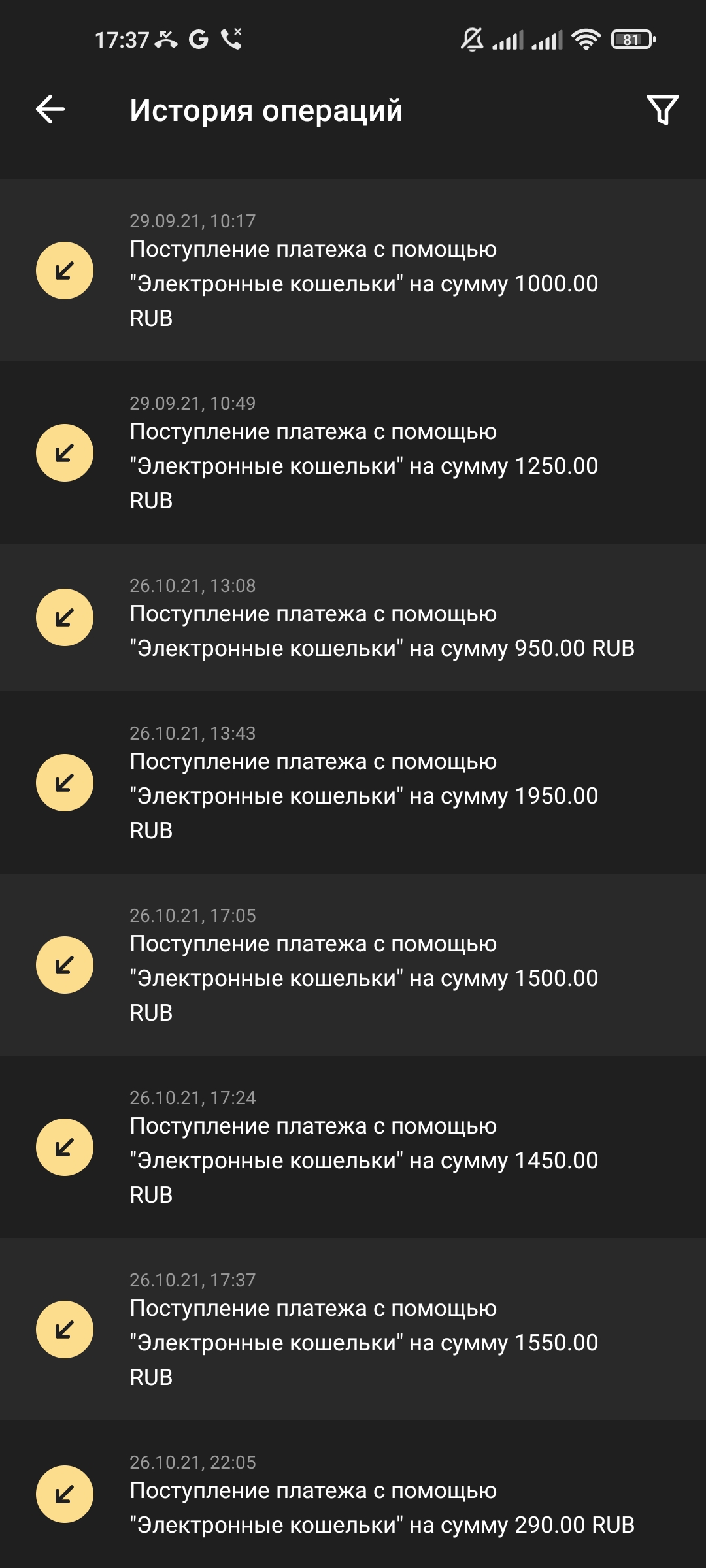Select the 1950.00 RUB payment from 26.10.21, 13:43
706x1568 pixels.
[x=353, y=782]
